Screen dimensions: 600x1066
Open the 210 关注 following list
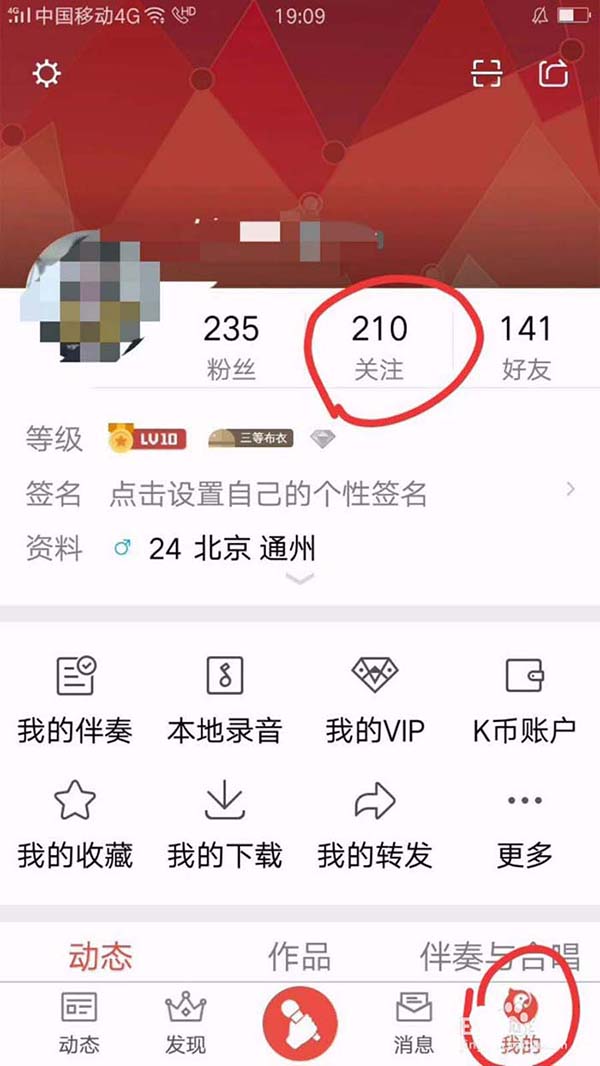(379, 345)
